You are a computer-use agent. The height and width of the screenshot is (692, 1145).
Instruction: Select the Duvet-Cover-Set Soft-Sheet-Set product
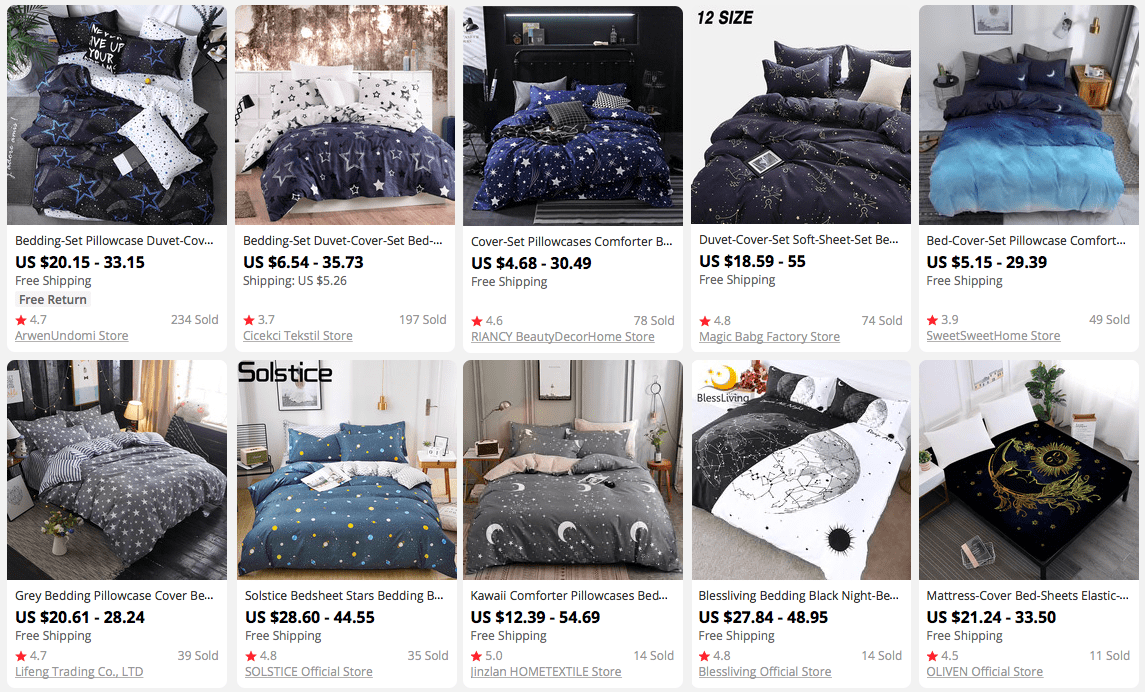pos(798,240)
